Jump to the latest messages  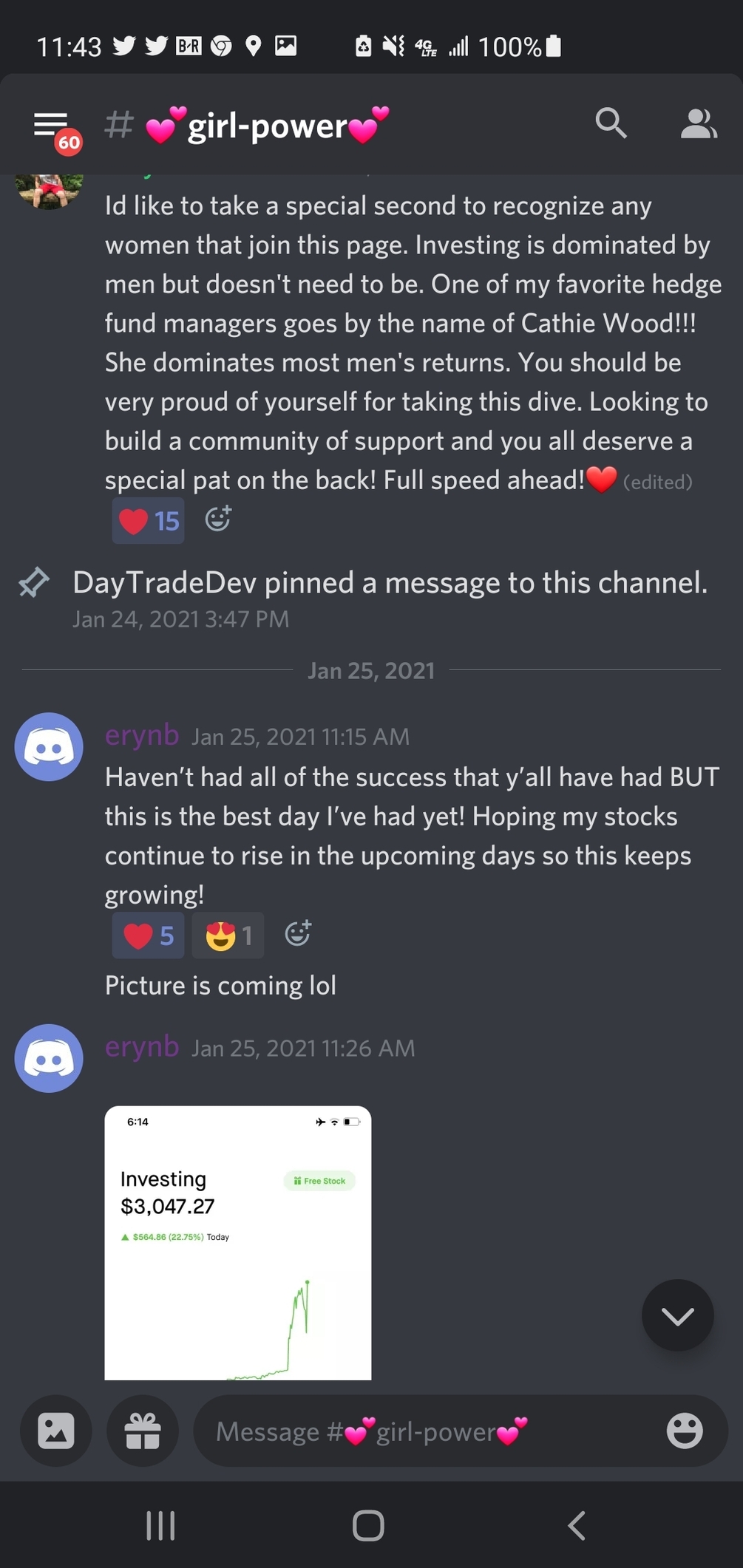coord(677,1315)
